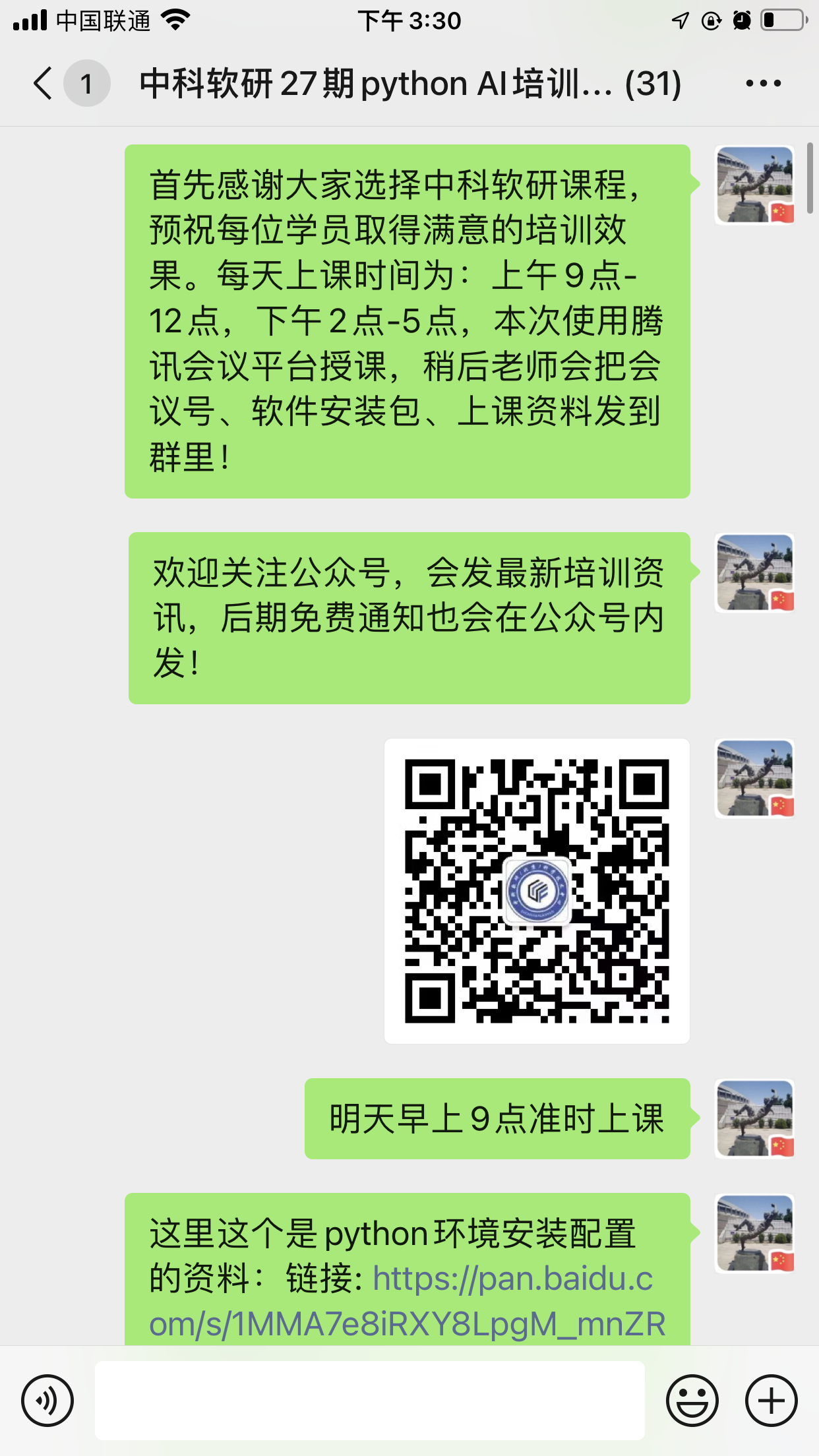Open the emoji sticker panel
The height and width of the screenshot is (1456, 819).
tap(692, 1400)
